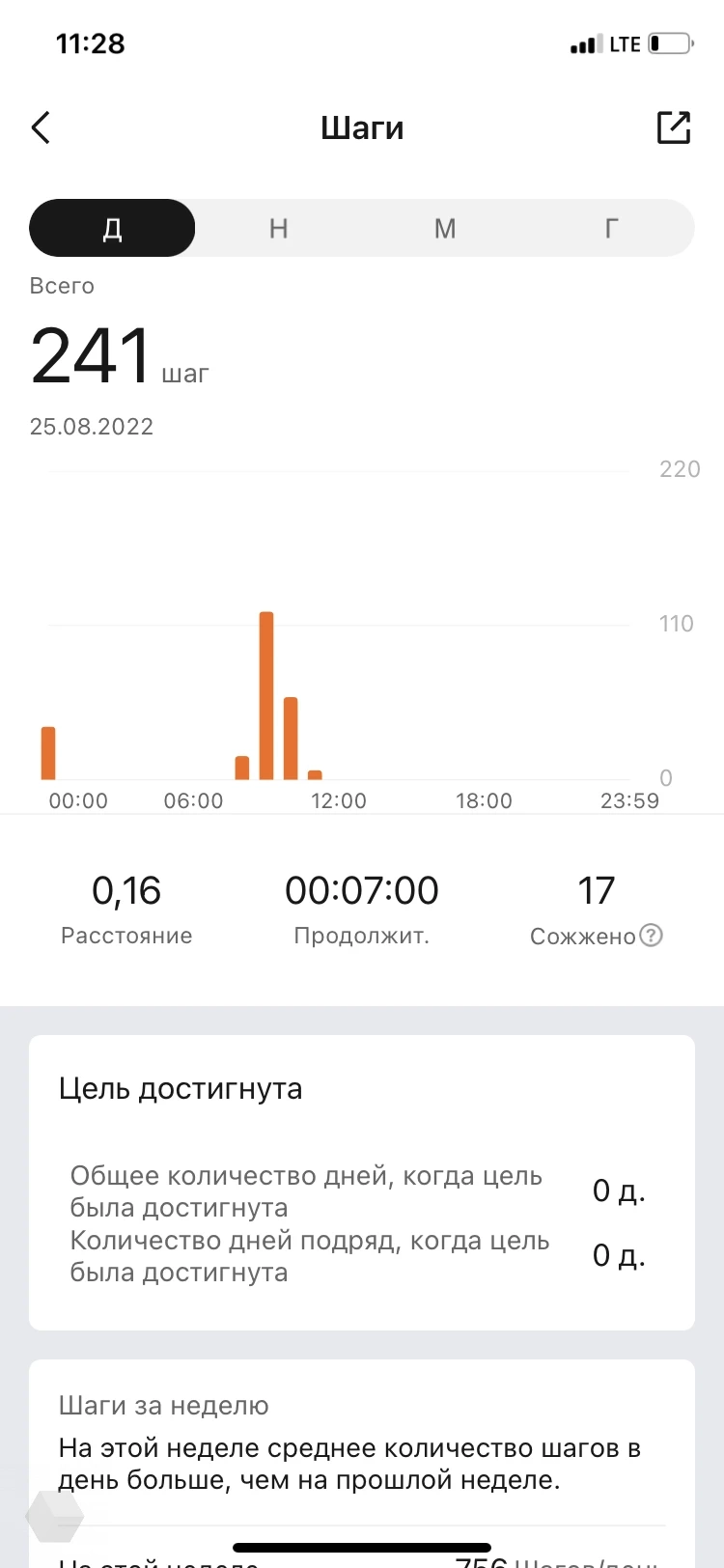Share the steps statistics
This screenshot has width=724, height=1568.
tap(673, 127)
